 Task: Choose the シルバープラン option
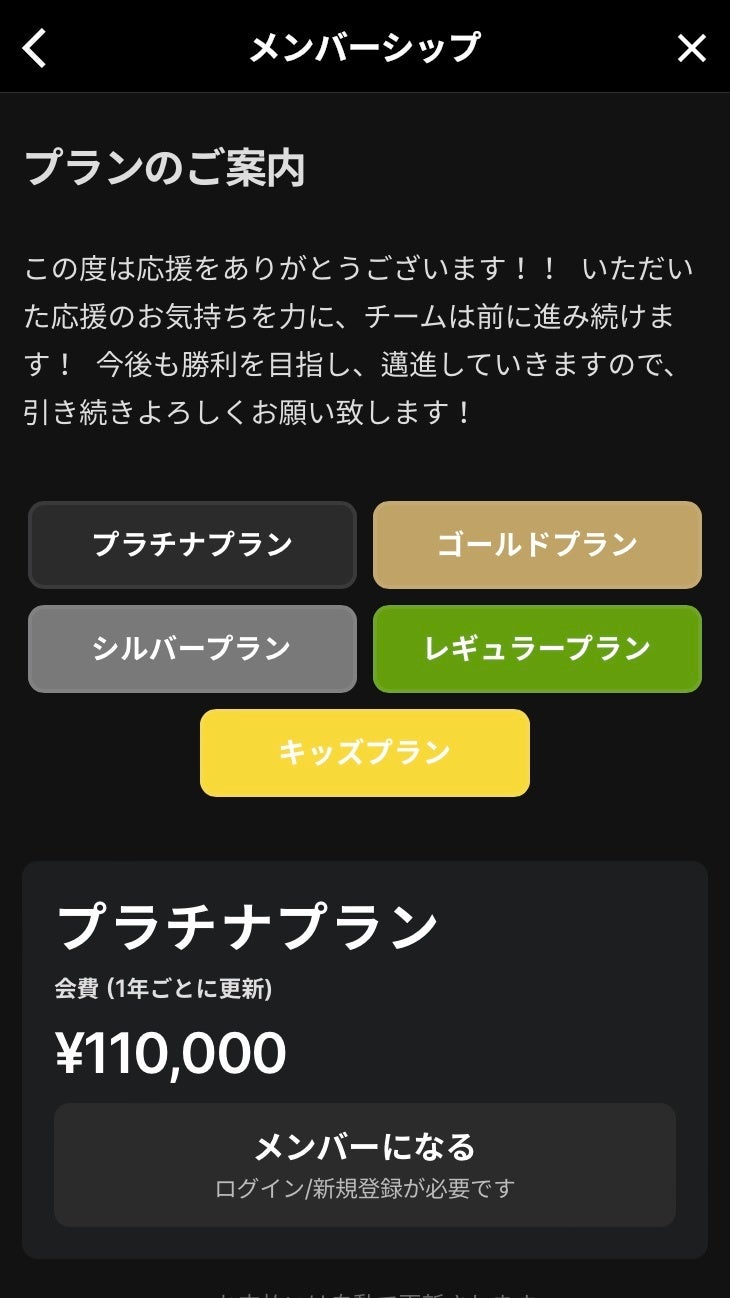[x=192, y=649]
